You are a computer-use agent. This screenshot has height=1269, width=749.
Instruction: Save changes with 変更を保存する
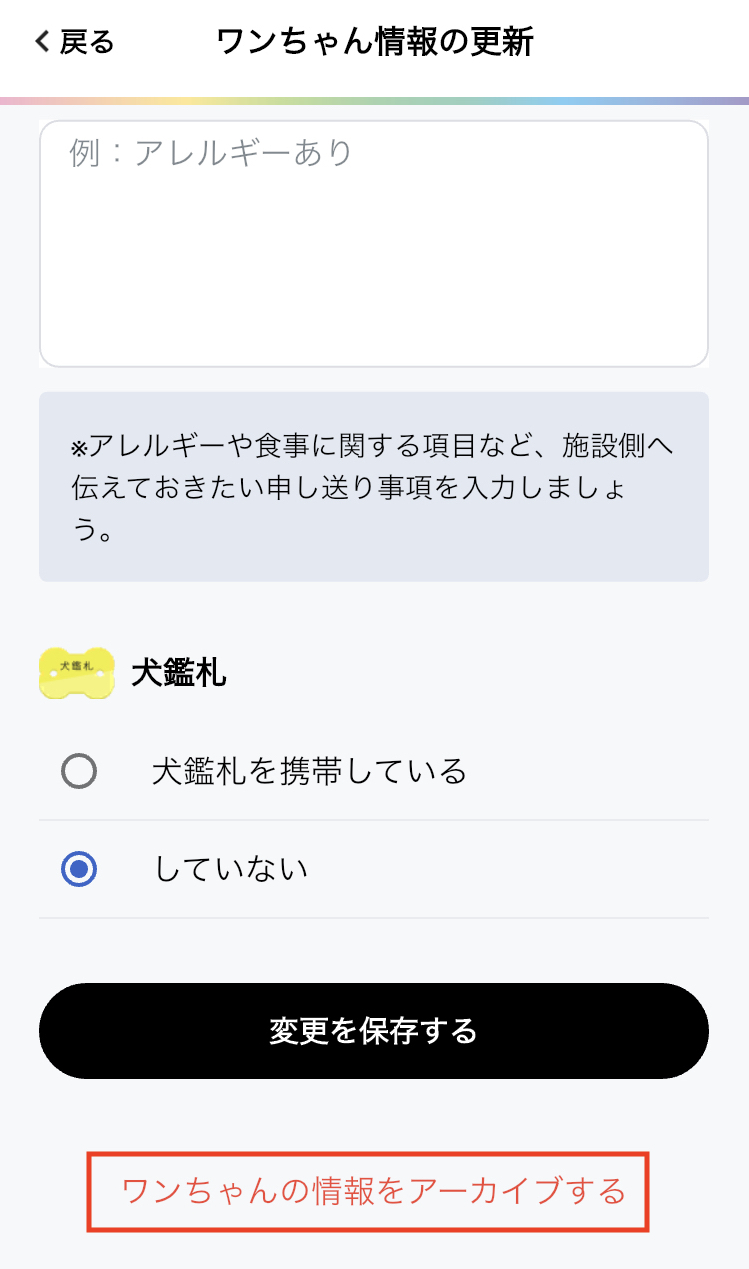pyautogui.click(x=373, y=1030)
